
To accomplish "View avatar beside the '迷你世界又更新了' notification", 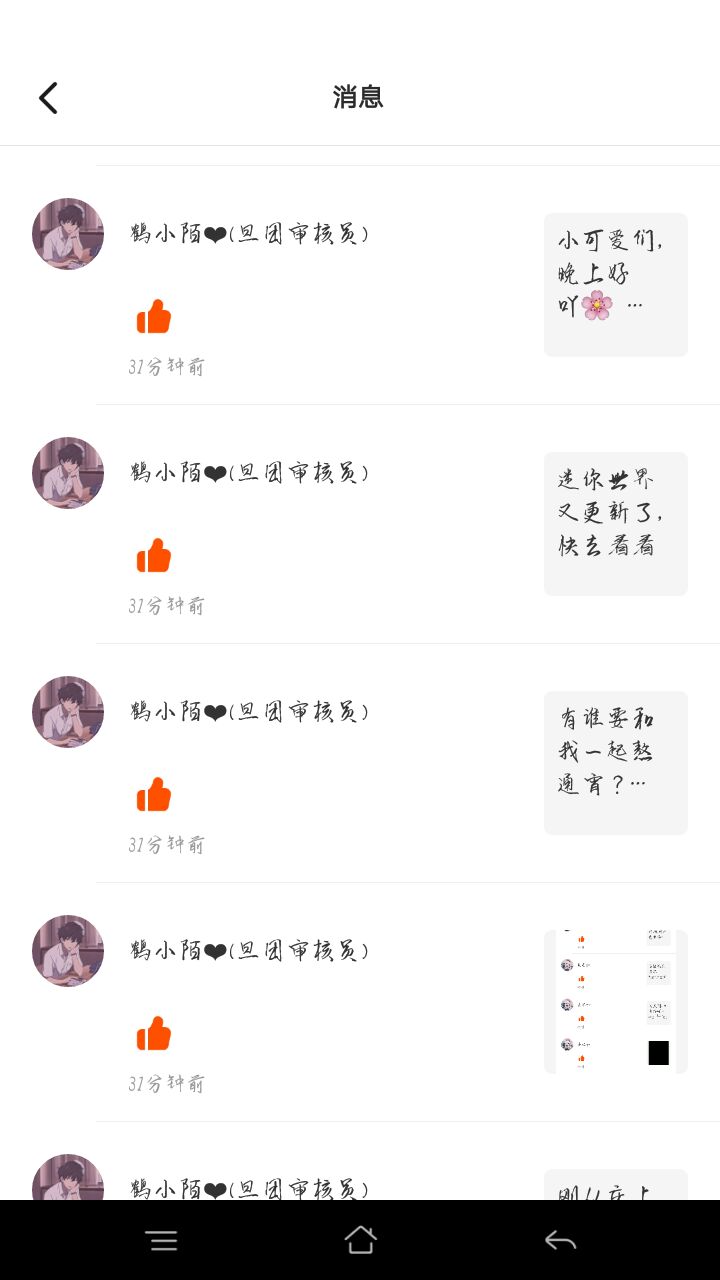I will [x=68, y=473].
